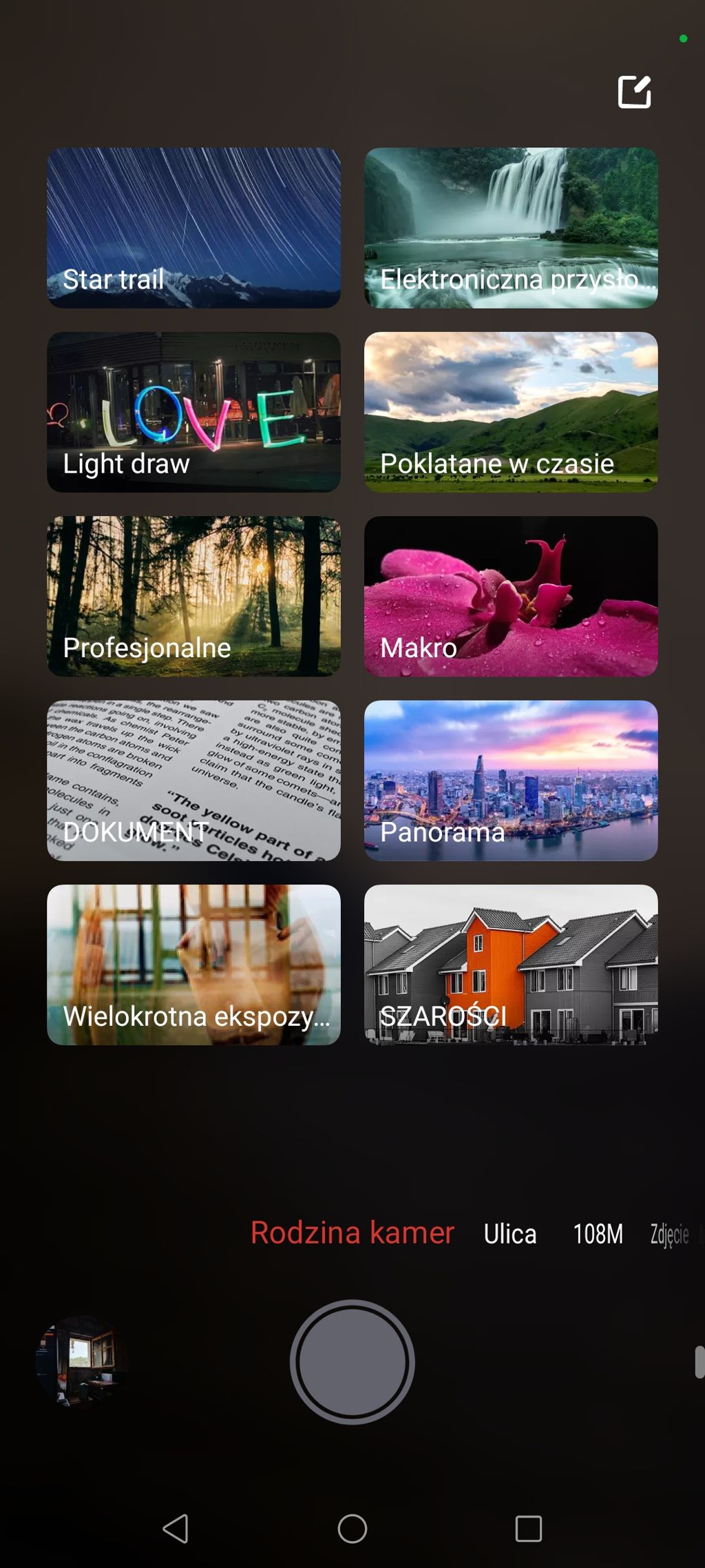This screenshot has width=705, height=1568.
Task: Choose the Panorama mode
Action: pyautogui.click(x=511, y=781)
